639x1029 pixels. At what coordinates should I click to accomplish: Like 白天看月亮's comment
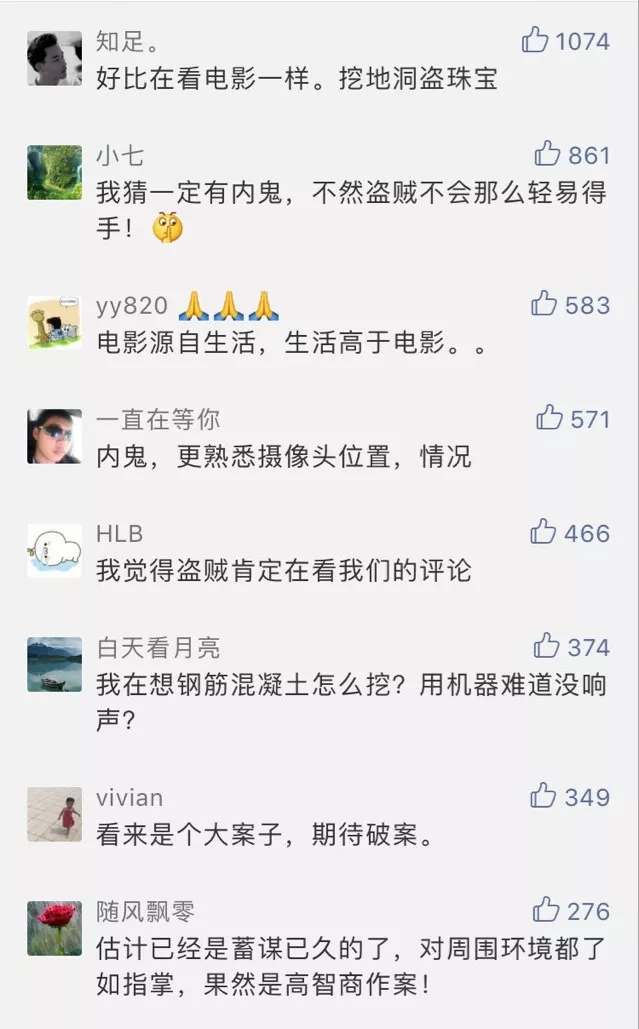[x=546, y=646]
